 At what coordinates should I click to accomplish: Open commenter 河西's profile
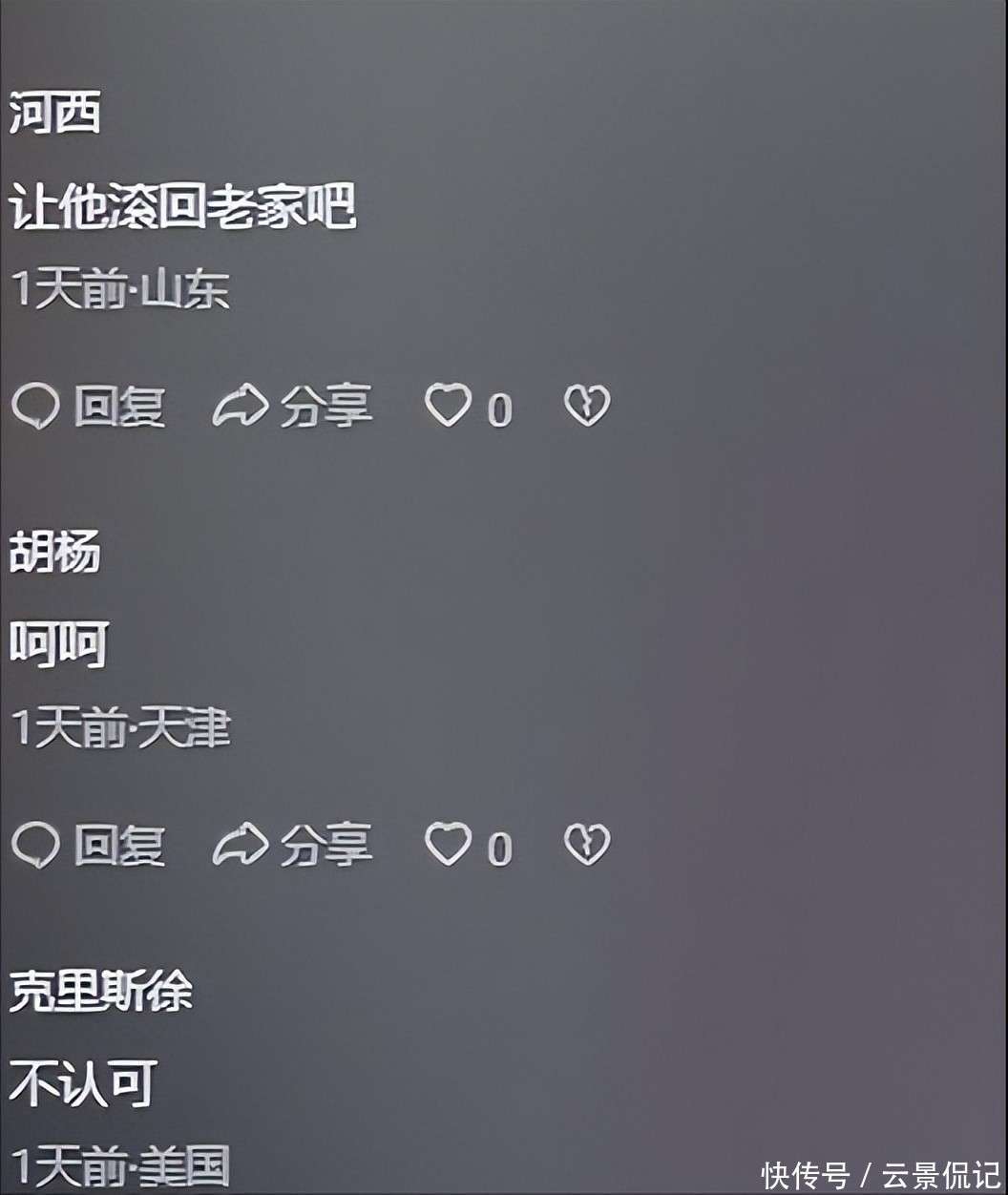pyautogui.click(x=55, y=115)
